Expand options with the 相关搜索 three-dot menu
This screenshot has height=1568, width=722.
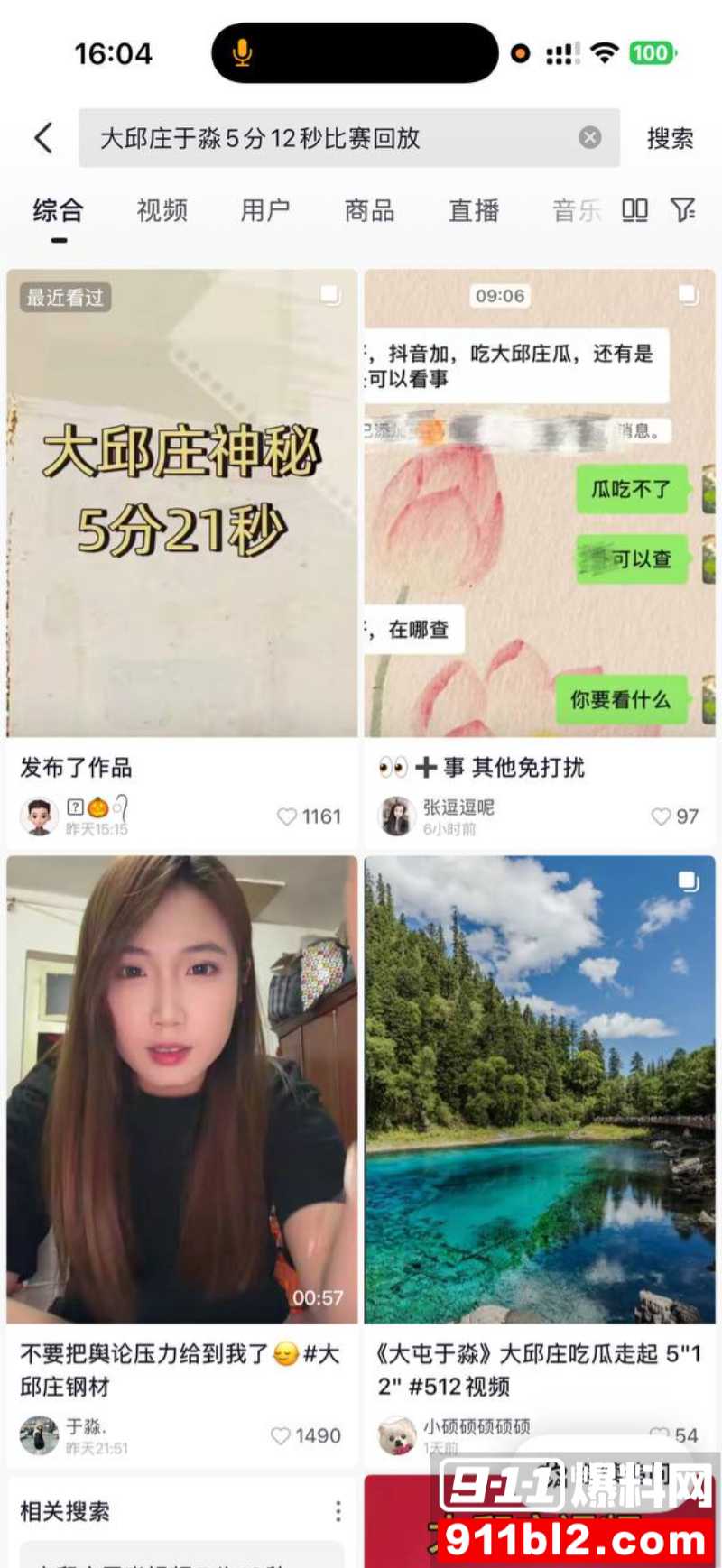tap(338, 1507)
